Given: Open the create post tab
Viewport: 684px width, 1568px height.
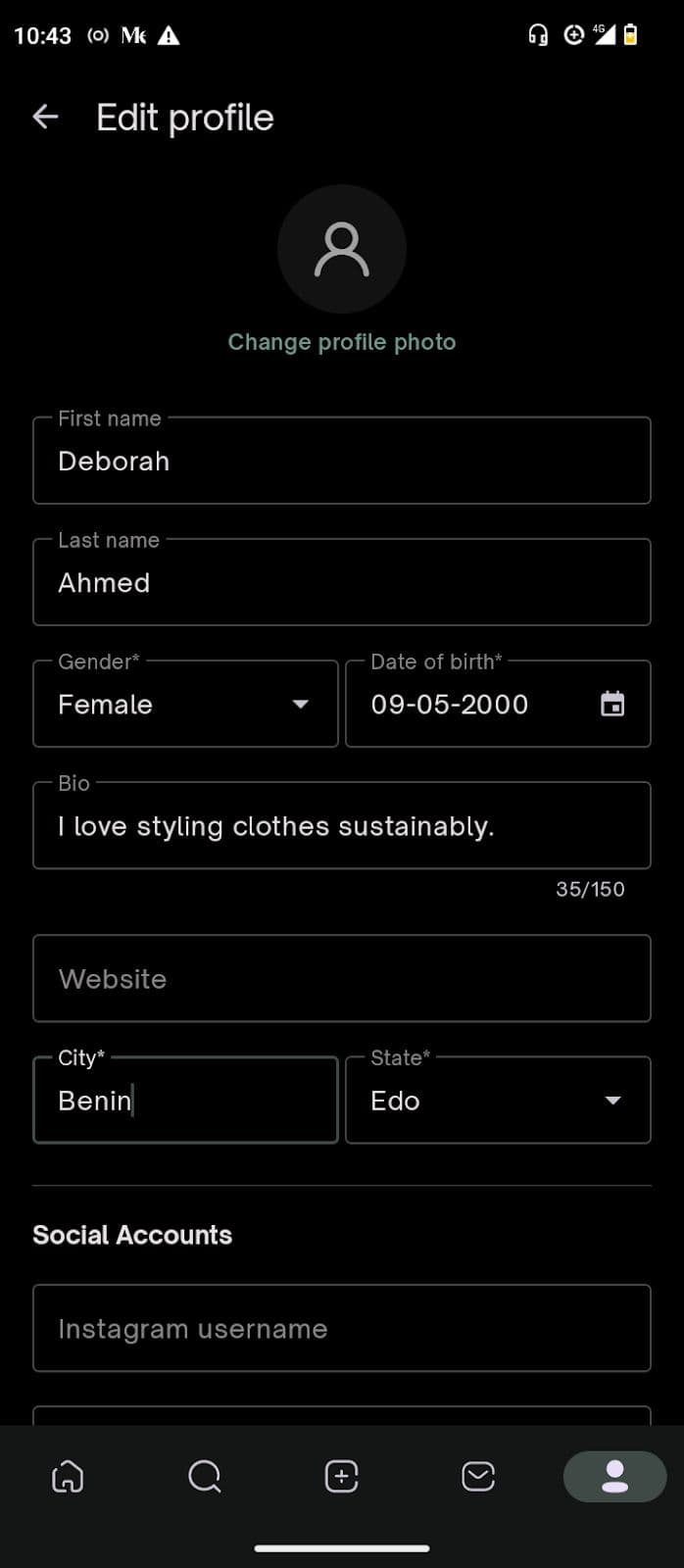Looking at the screenshot, I should point(341,1476).
